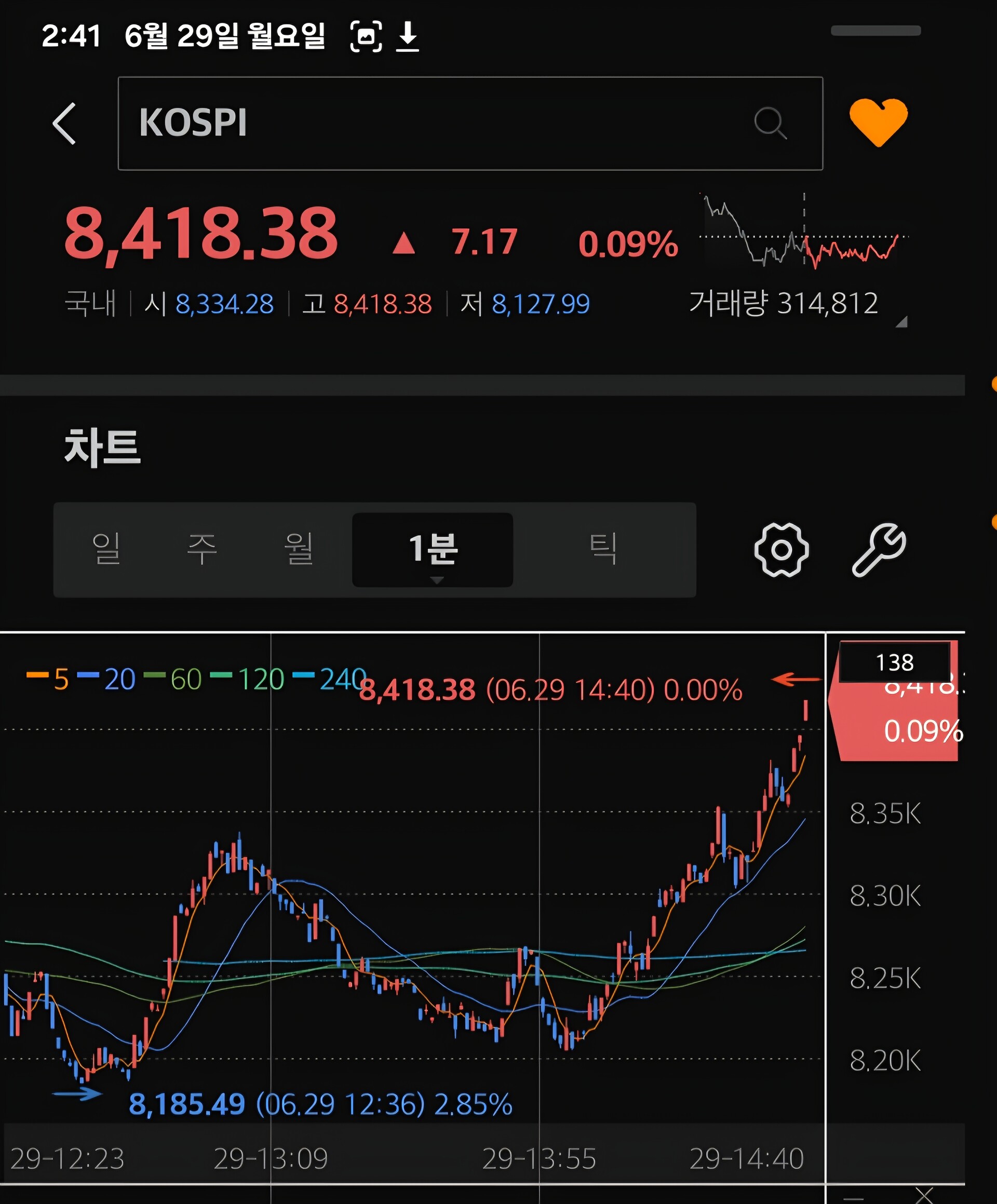Screen dimensions: 997x1204
Task: Switch chart to 월 (monthly) period
Action: point(299,549)
